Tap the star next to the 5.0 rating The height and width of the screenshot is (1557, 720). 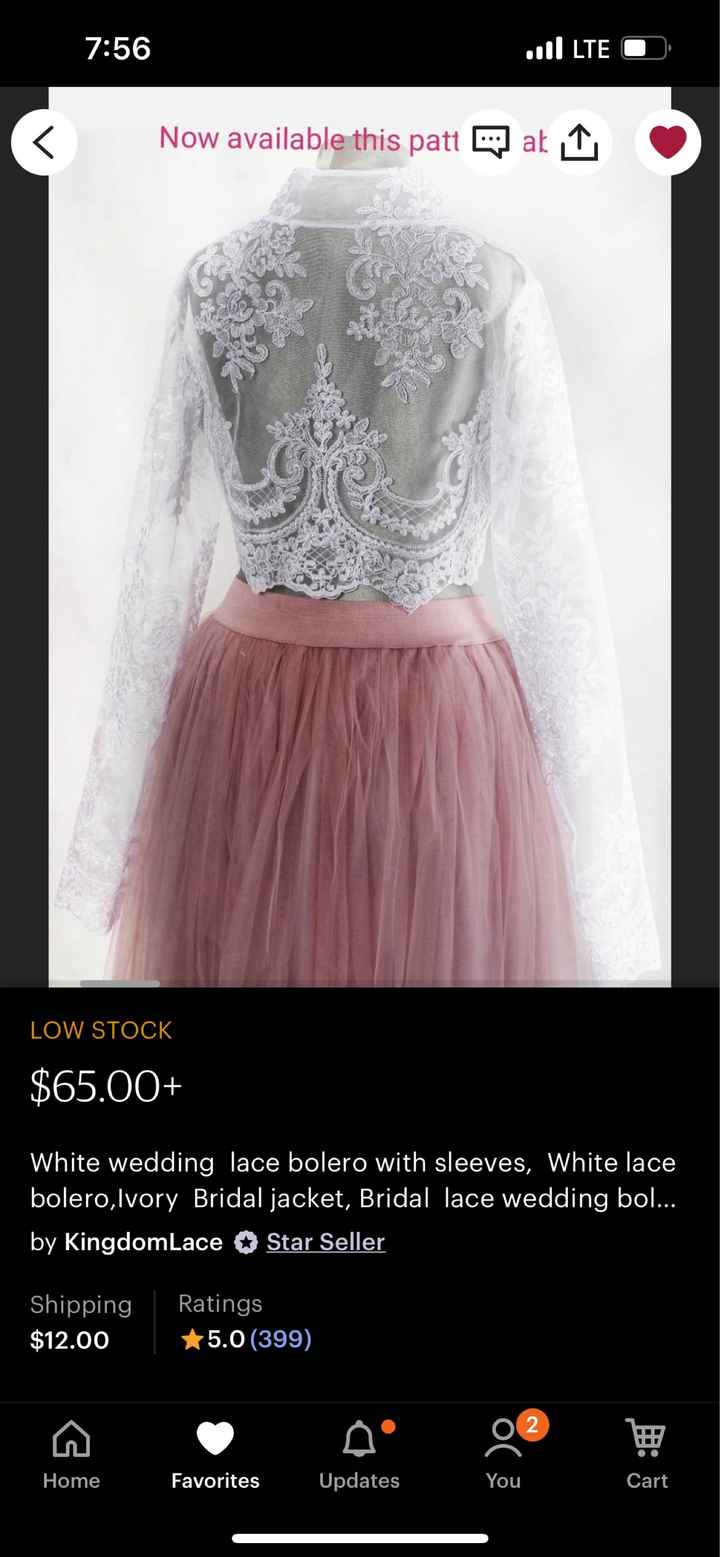click(190, 1339)
